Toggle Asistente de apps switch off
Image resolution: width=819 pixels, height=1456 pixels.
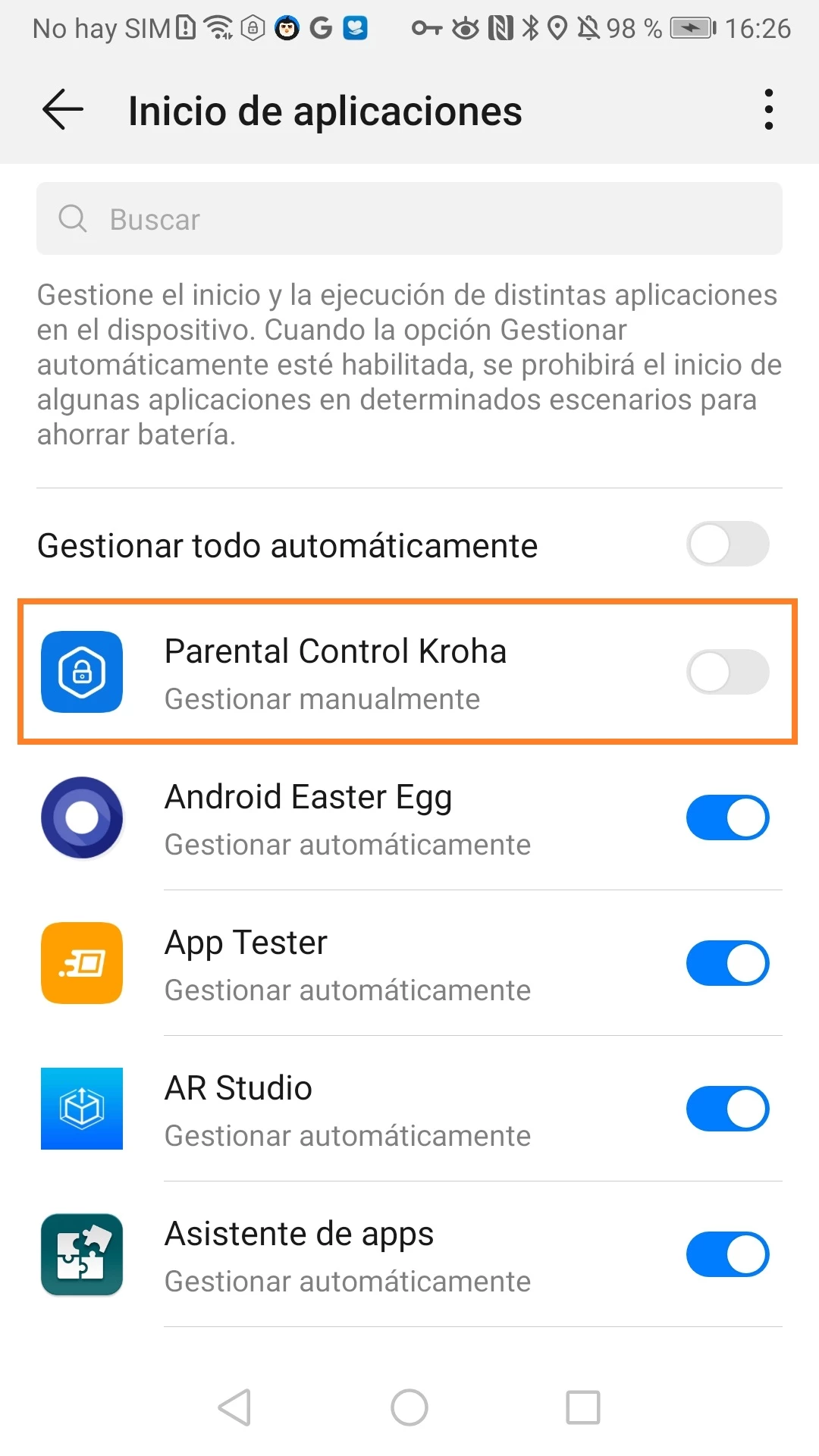(x=727, y=1254)
